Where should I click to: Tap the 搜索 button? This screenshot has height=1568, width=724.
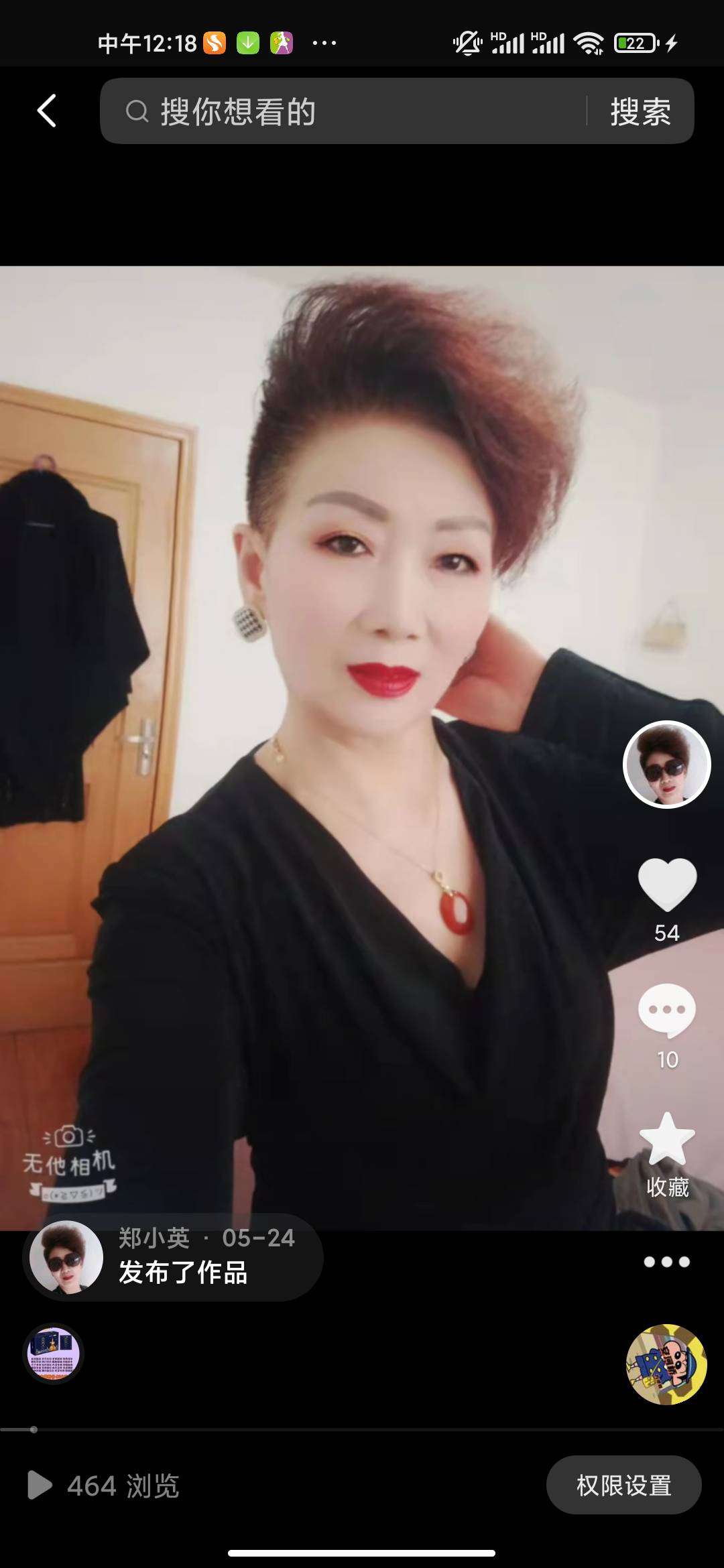tap(640, 111)
